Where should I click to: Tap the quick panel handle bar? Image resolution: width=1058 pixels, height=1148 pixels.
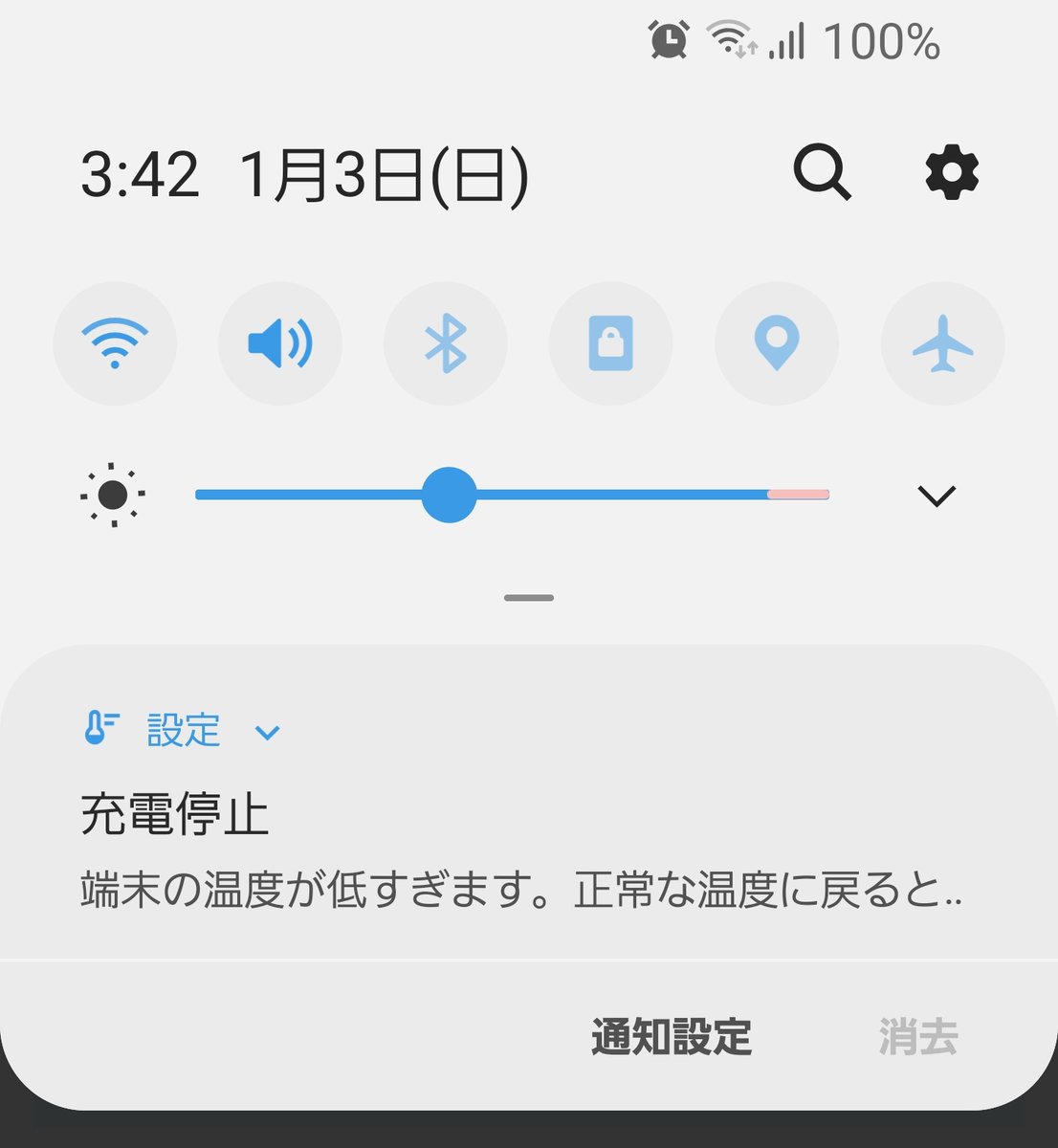click(x=529, y=598)
